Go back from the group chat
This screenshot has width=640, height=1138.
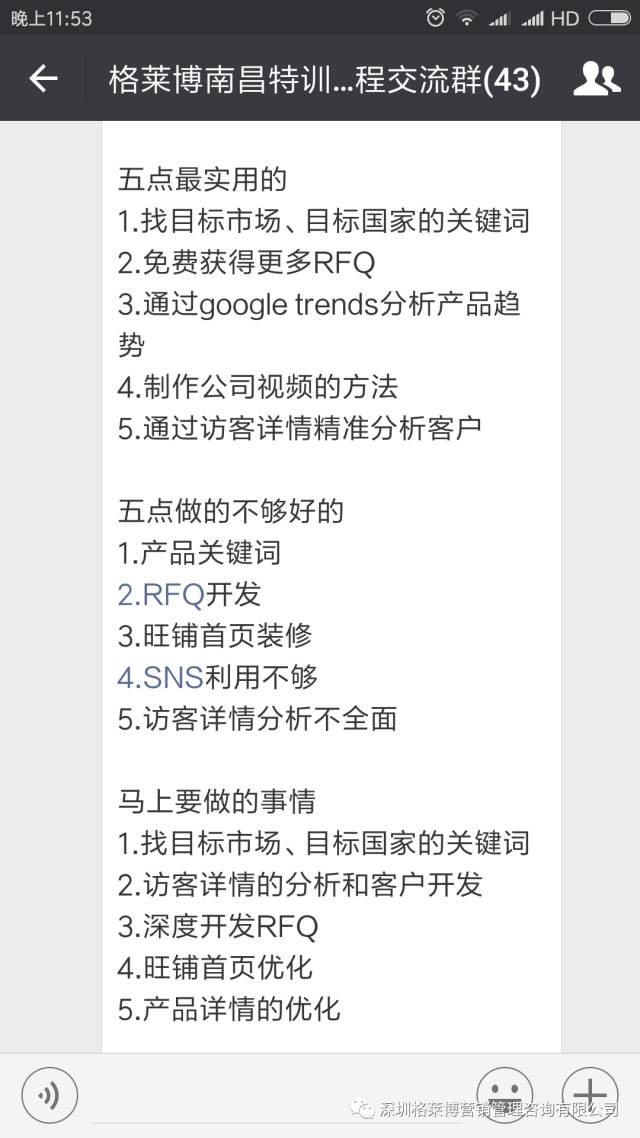[x=43, y=78]
